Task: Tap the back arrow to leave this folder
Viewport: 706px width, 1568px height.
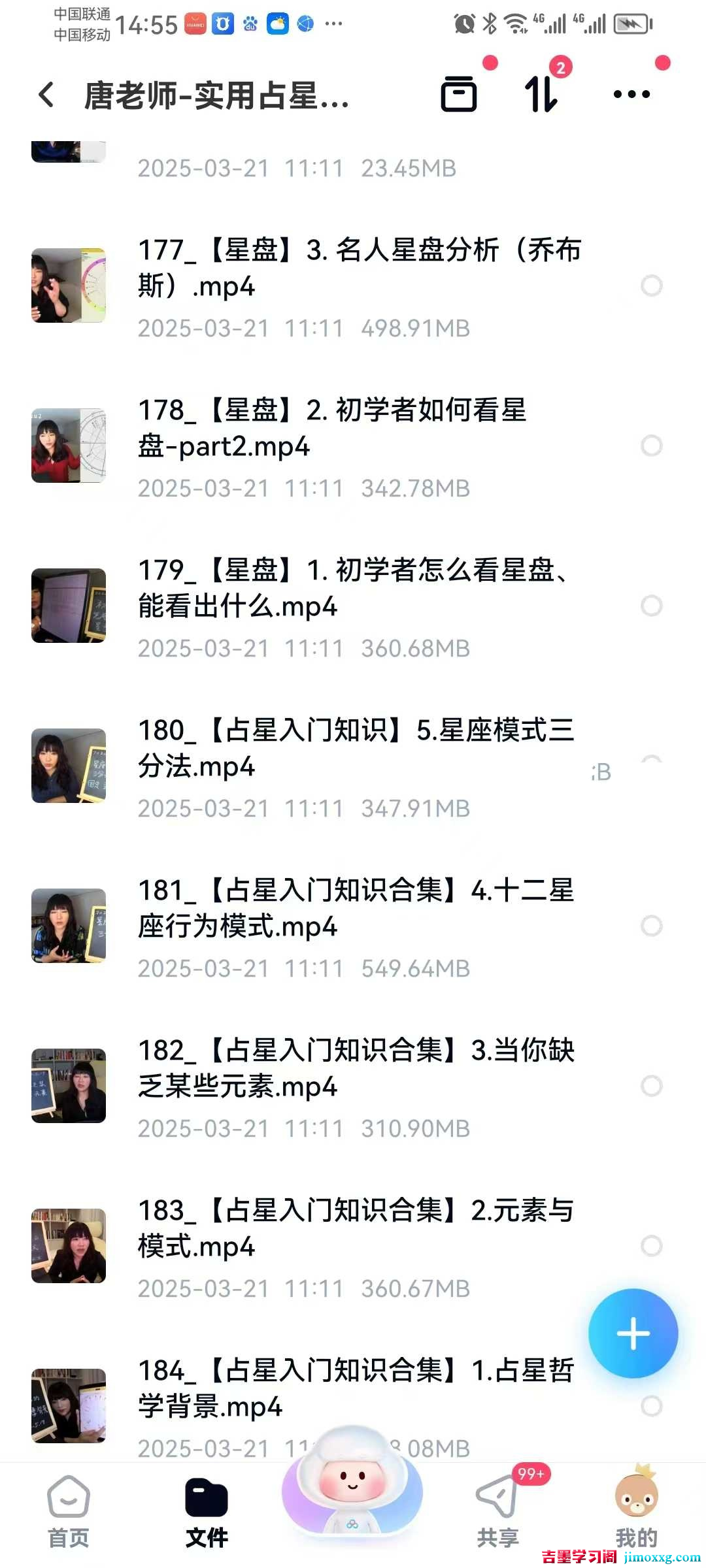Action: 46,95
